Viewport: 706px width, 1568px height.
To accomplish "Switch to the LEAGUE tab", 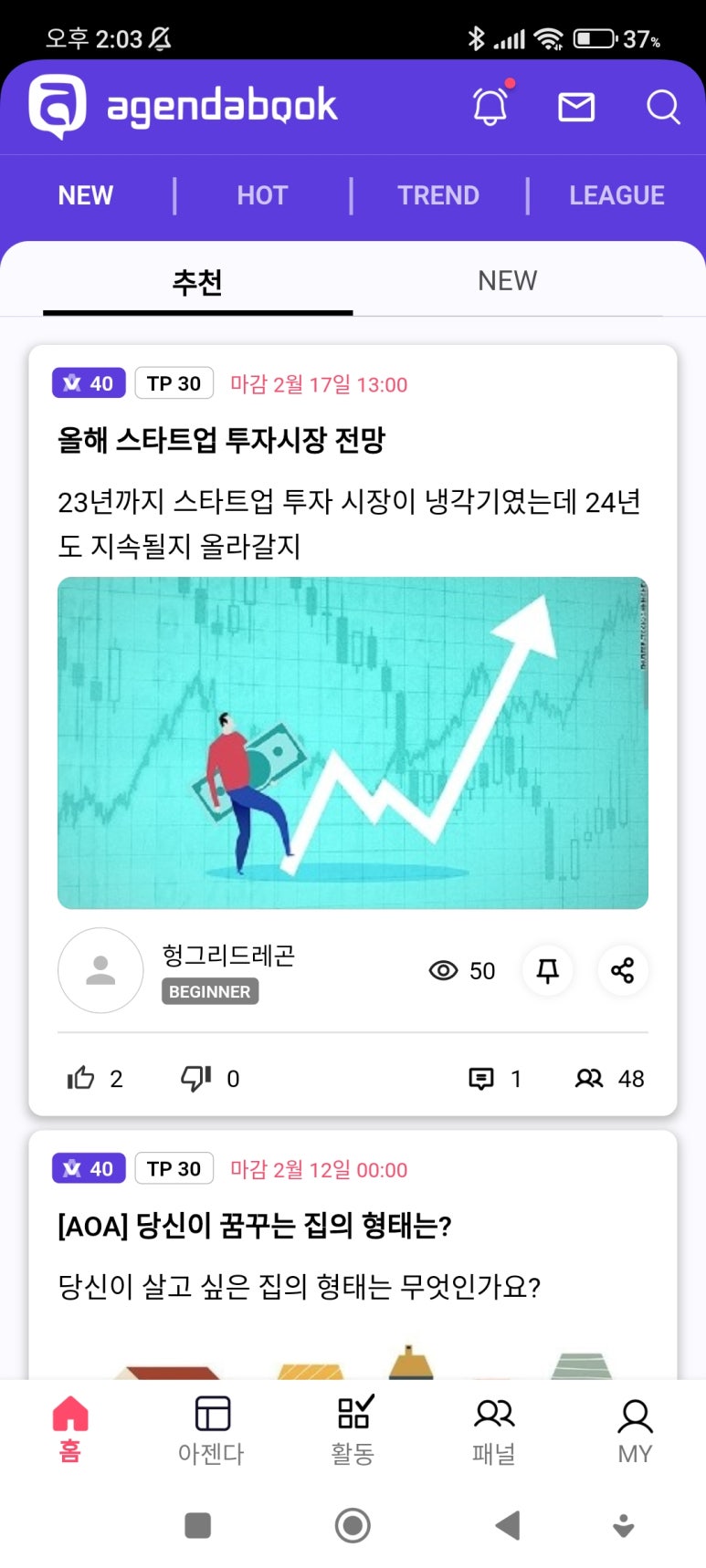I will click(x=616, y=195).
